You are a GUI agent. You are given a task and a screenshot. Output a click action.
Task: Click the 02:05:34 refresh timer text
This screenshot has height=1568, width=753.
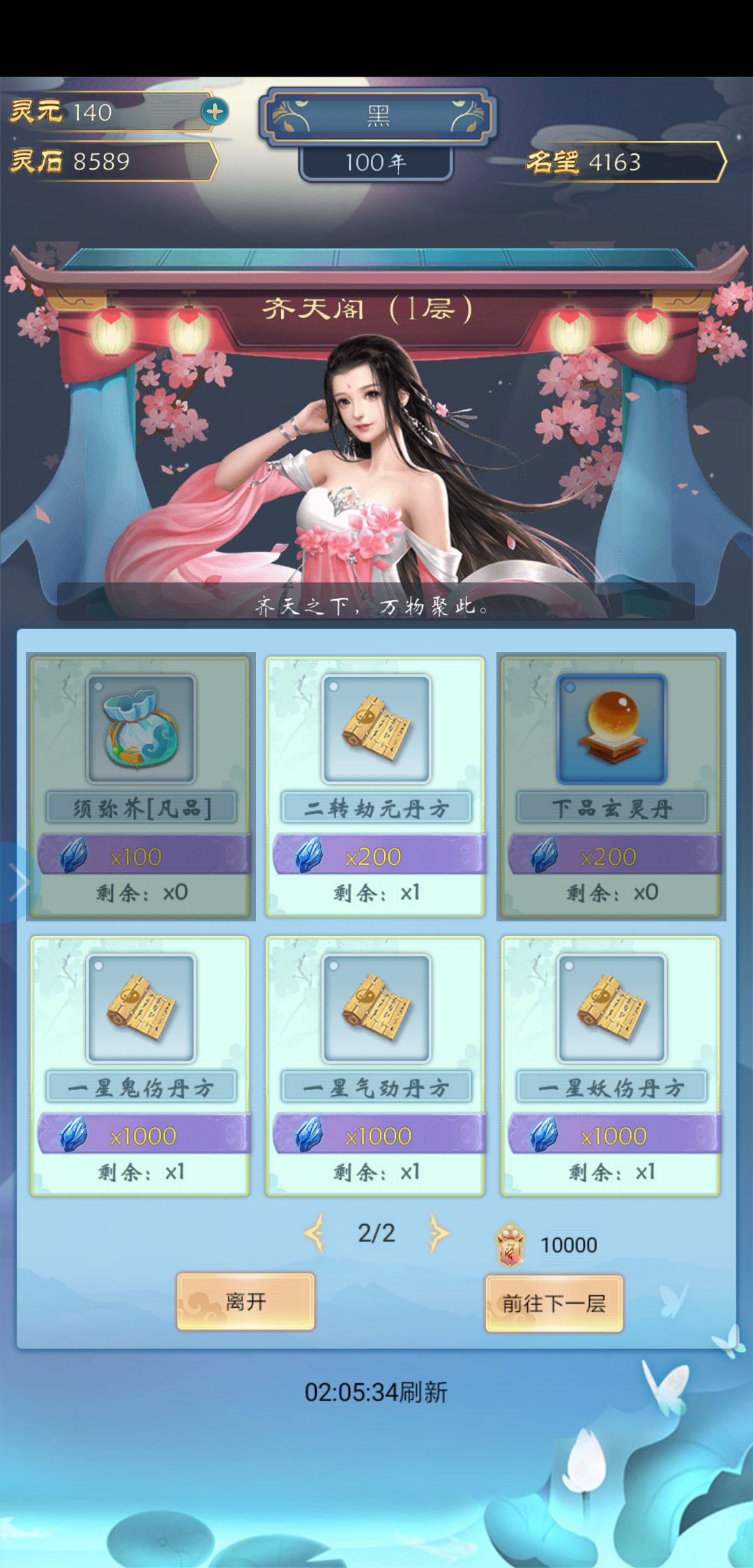pyautogui.click(x=376, y=1390)
